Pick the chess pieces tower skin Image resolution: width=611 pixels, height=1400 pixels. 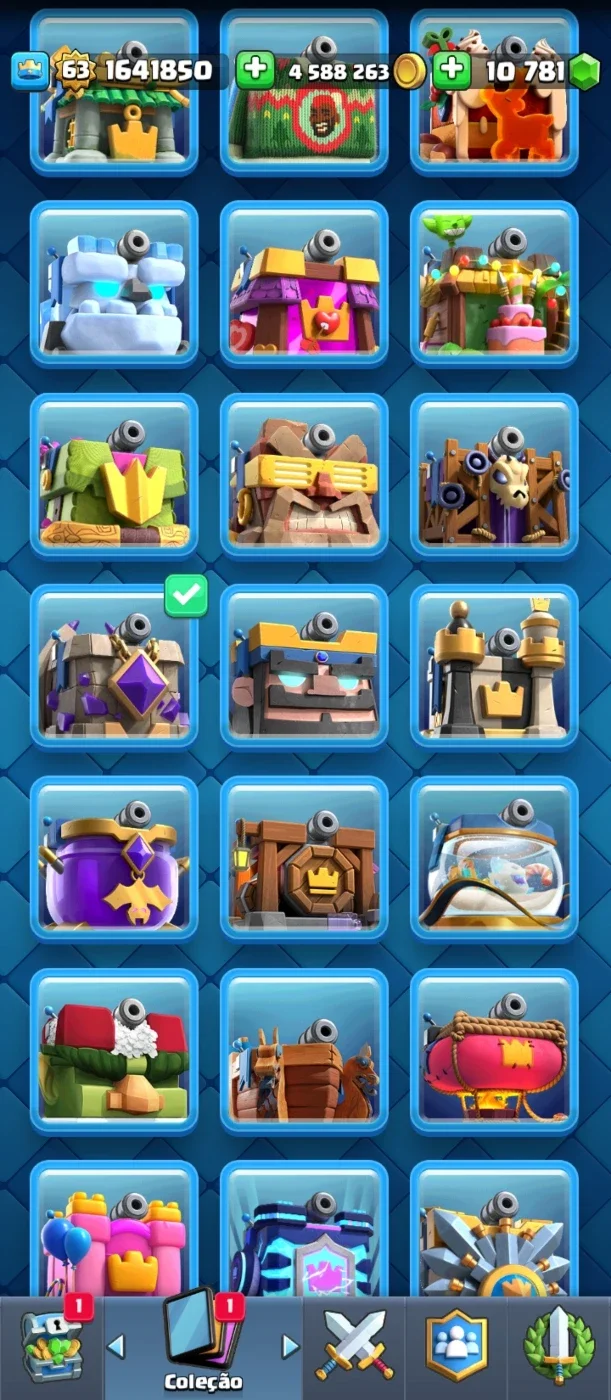click(x=494, y=668)
